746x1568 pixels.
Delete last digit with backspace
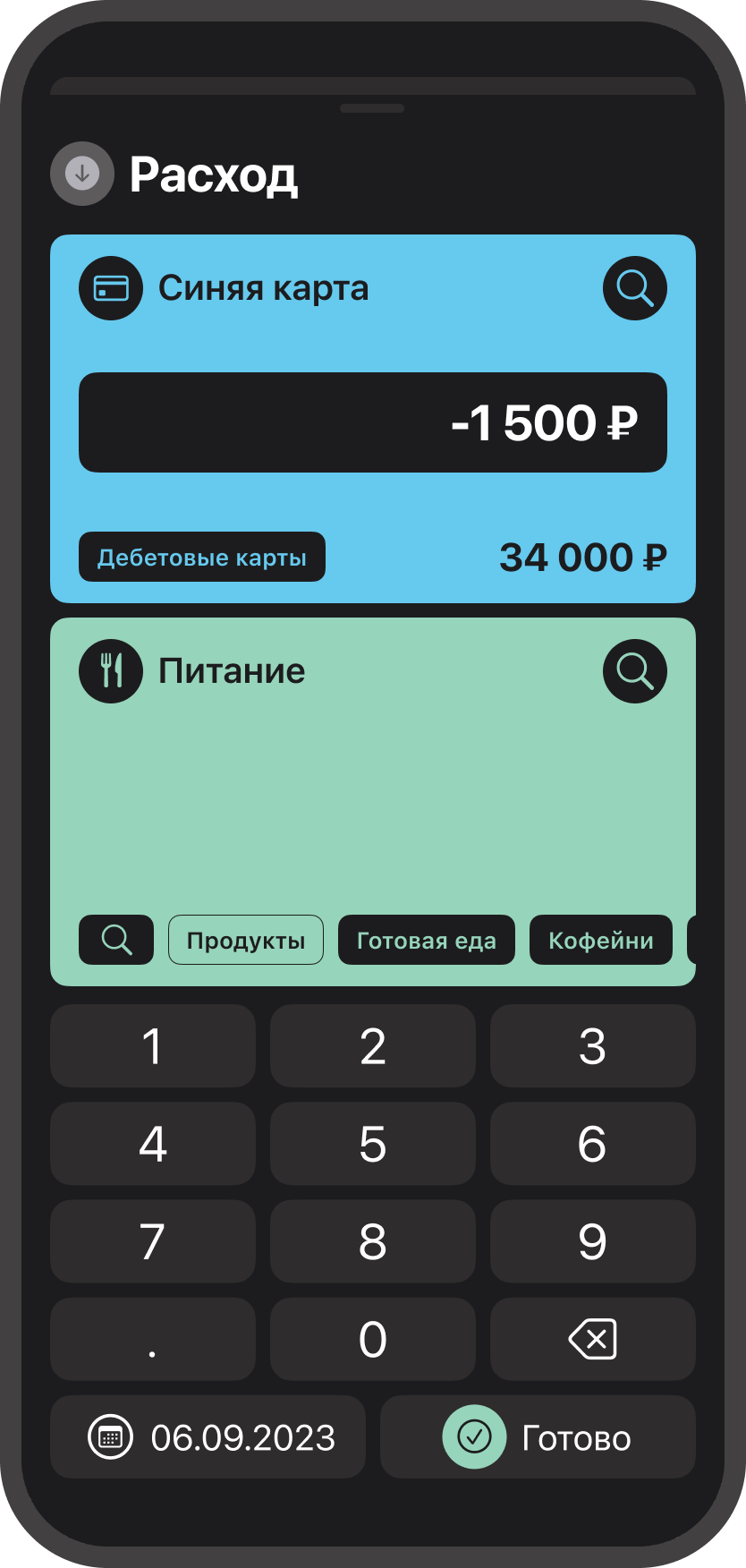pyautogui.click(x=592, y=1339)
